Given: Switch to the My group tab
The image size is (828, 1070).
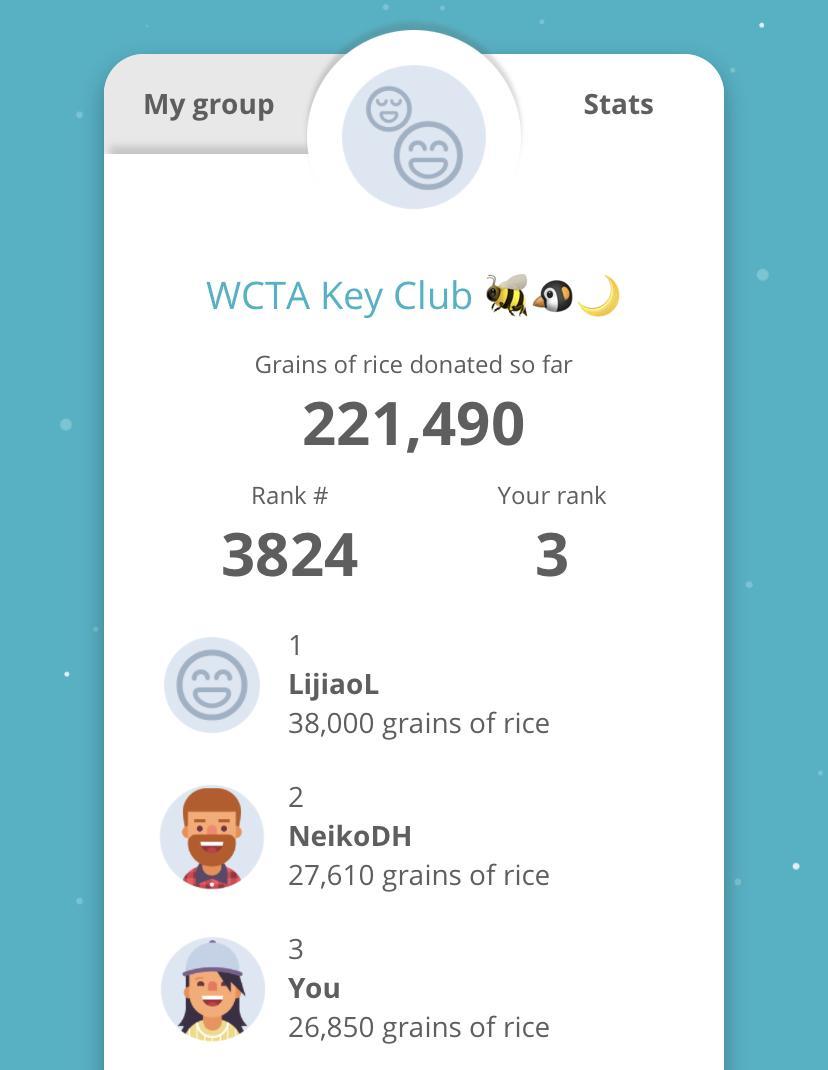Looking at the screenshot, I should (x=208, y=105).
